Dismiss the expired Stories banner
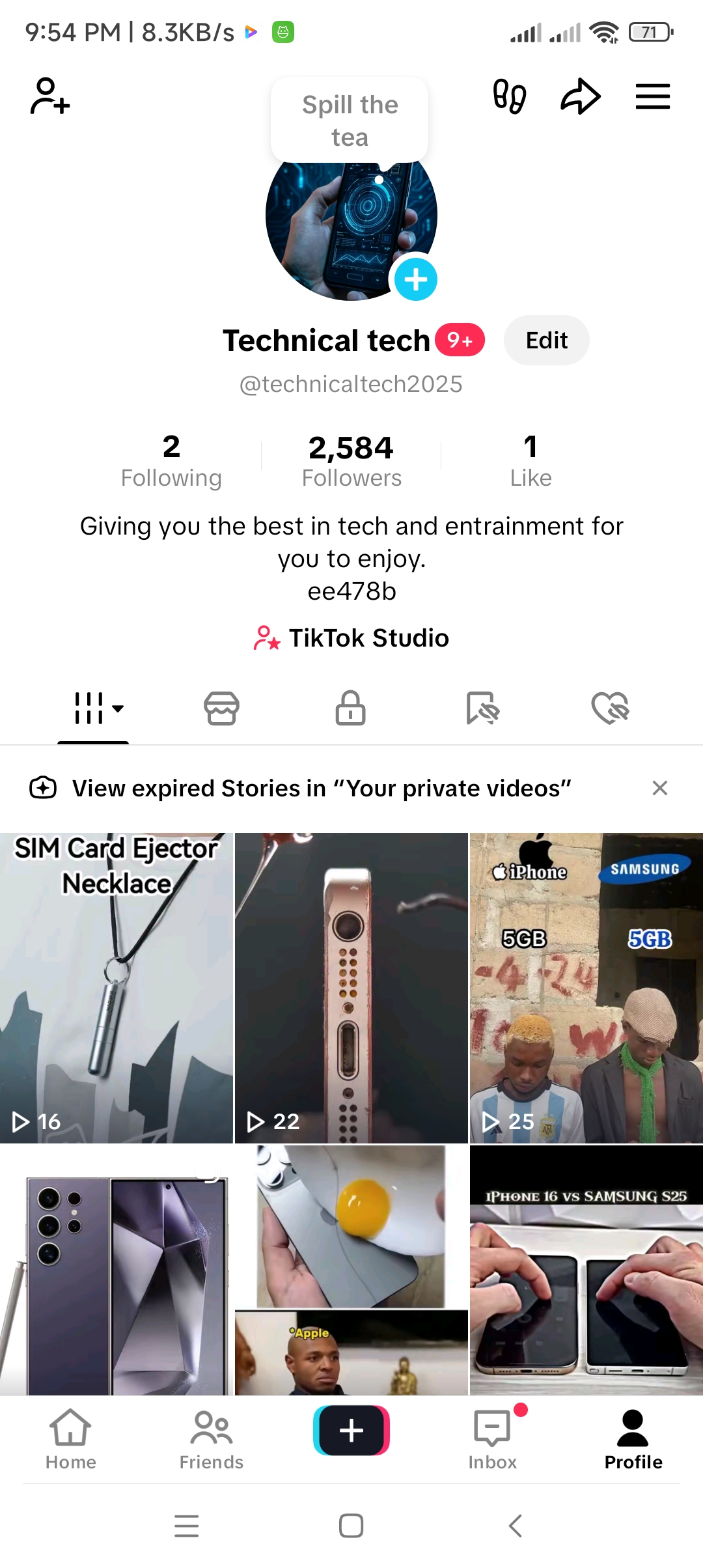703x1568 pixels. point(659,788)
